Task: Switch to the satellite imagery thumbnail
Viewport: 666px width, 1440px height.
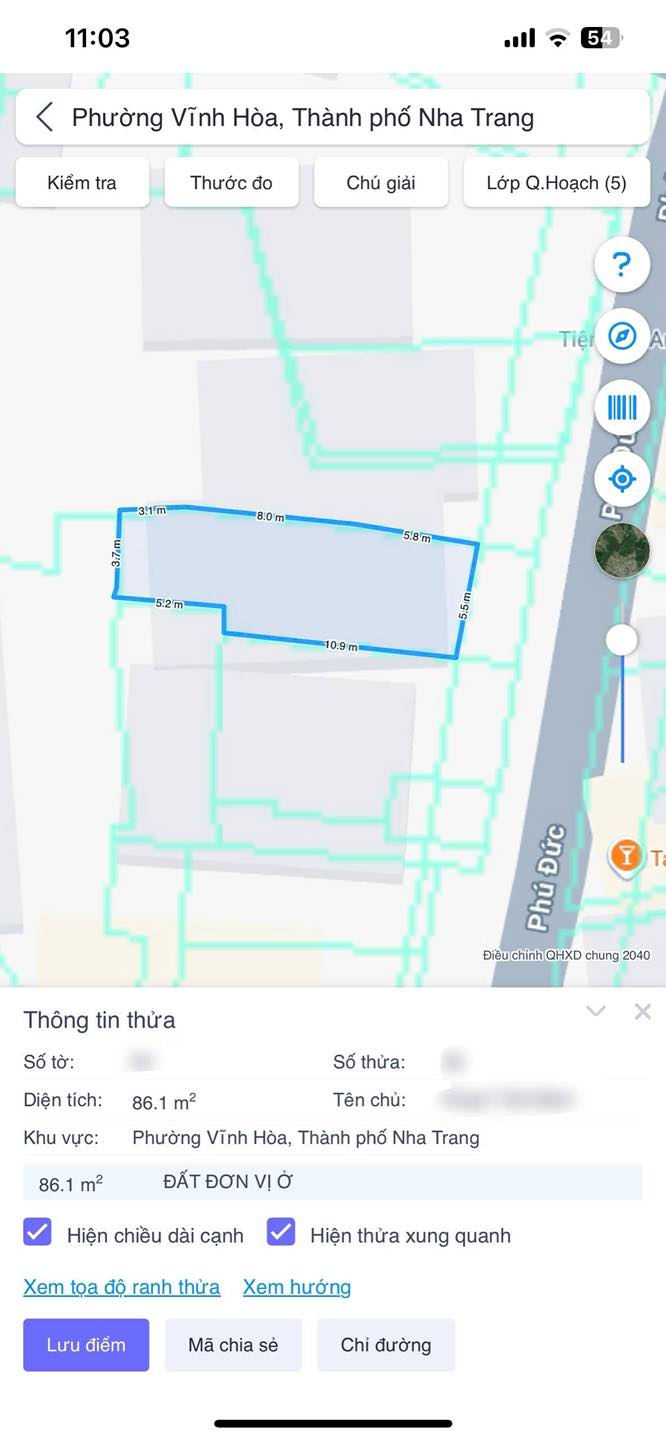Action: tap(622, 550)
